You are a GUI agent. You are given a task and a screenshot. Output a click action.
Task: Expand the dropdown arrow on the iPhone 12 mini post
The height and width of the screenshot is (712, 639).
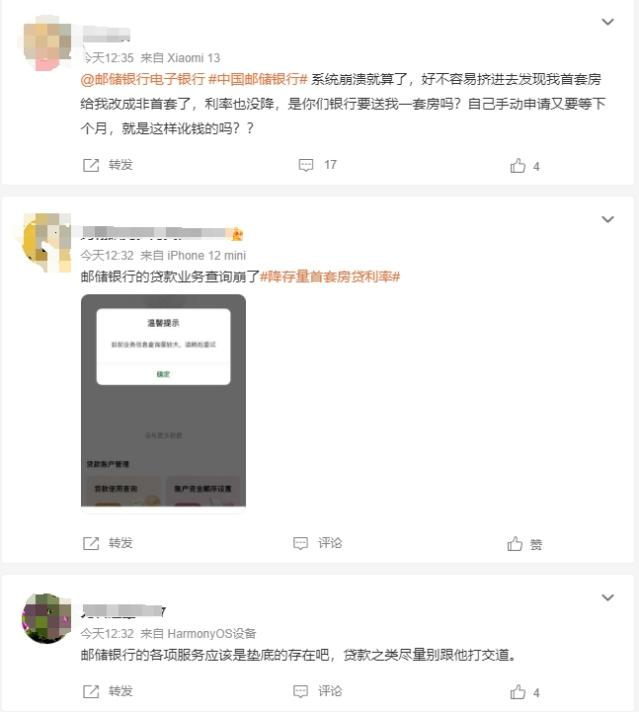pos(607,219)
